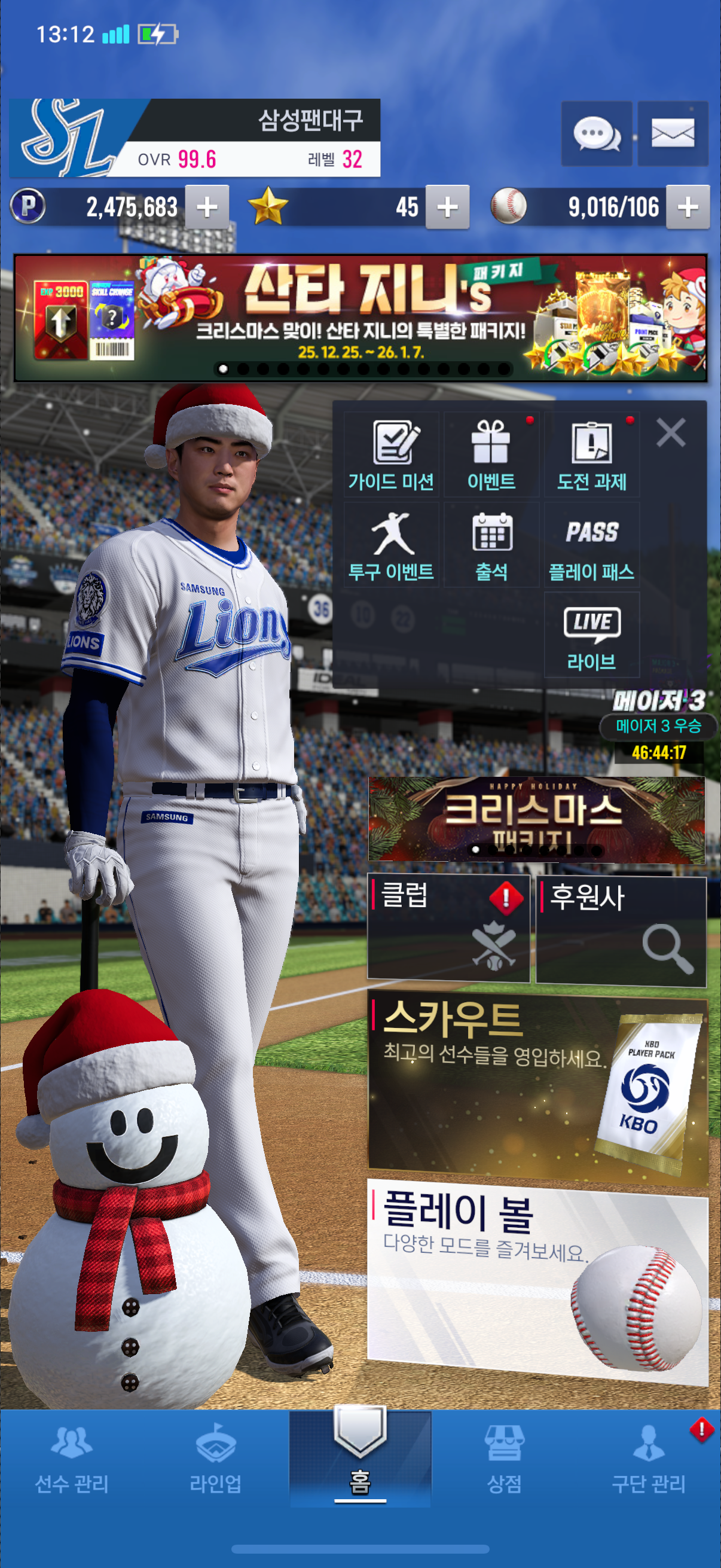Open the 크리스마스 패키지 banner
The image size is (721, 1568).
pyautogui.click(x=536, y=819)
